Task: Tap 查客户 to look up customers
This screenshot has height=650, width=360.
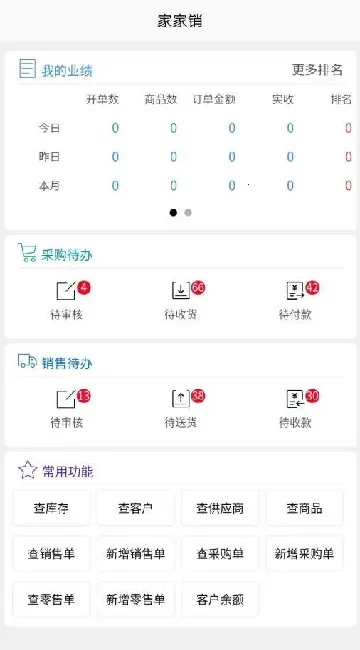Action: [x=136, y=508]
